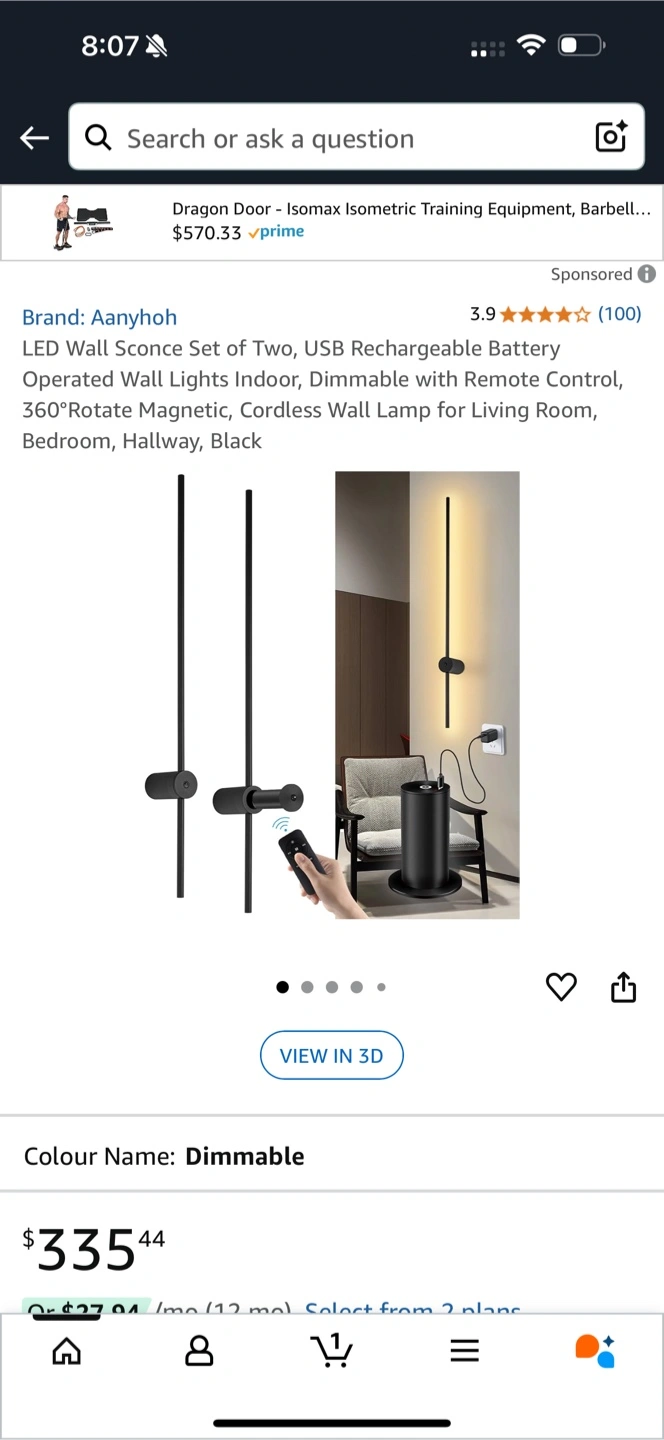Open the 100 customer ratings
Viewport: 664px width, 1440px height.
tap(619, 314)
